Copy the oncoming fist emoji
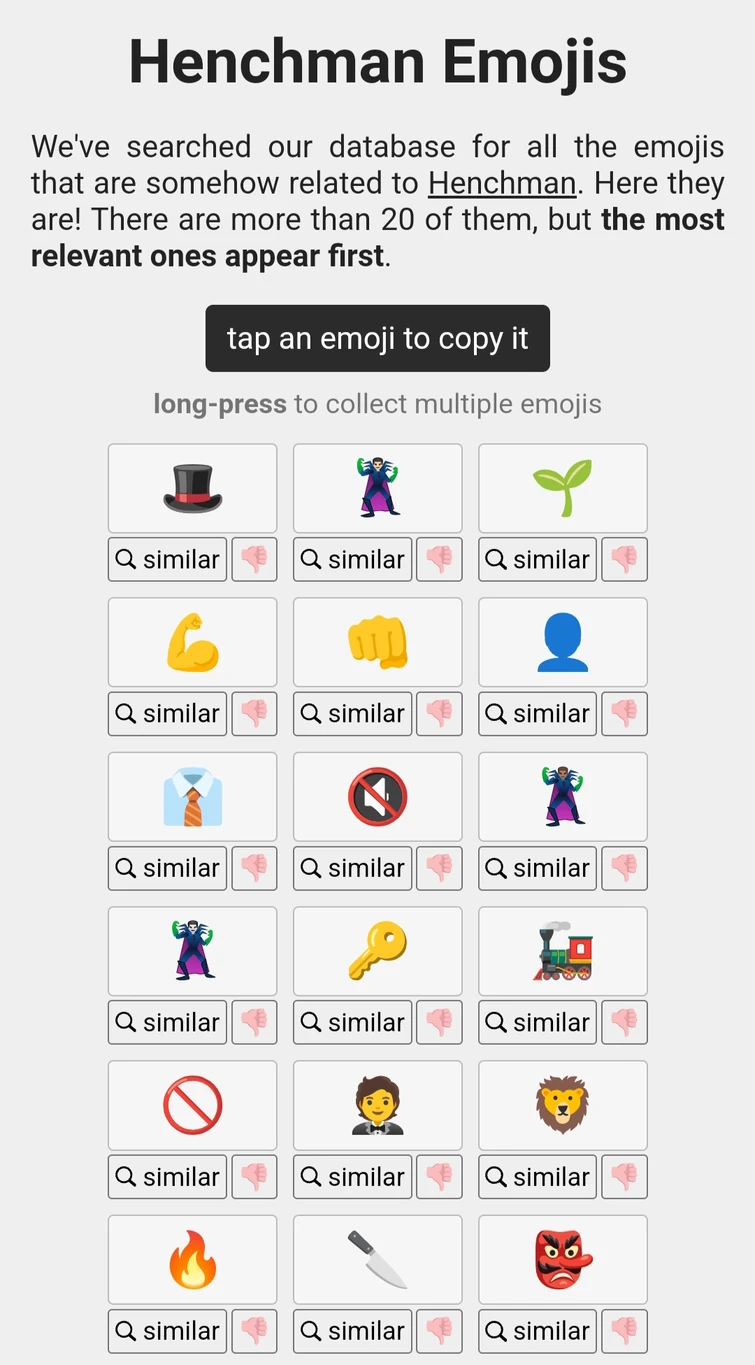 (378, 642)
